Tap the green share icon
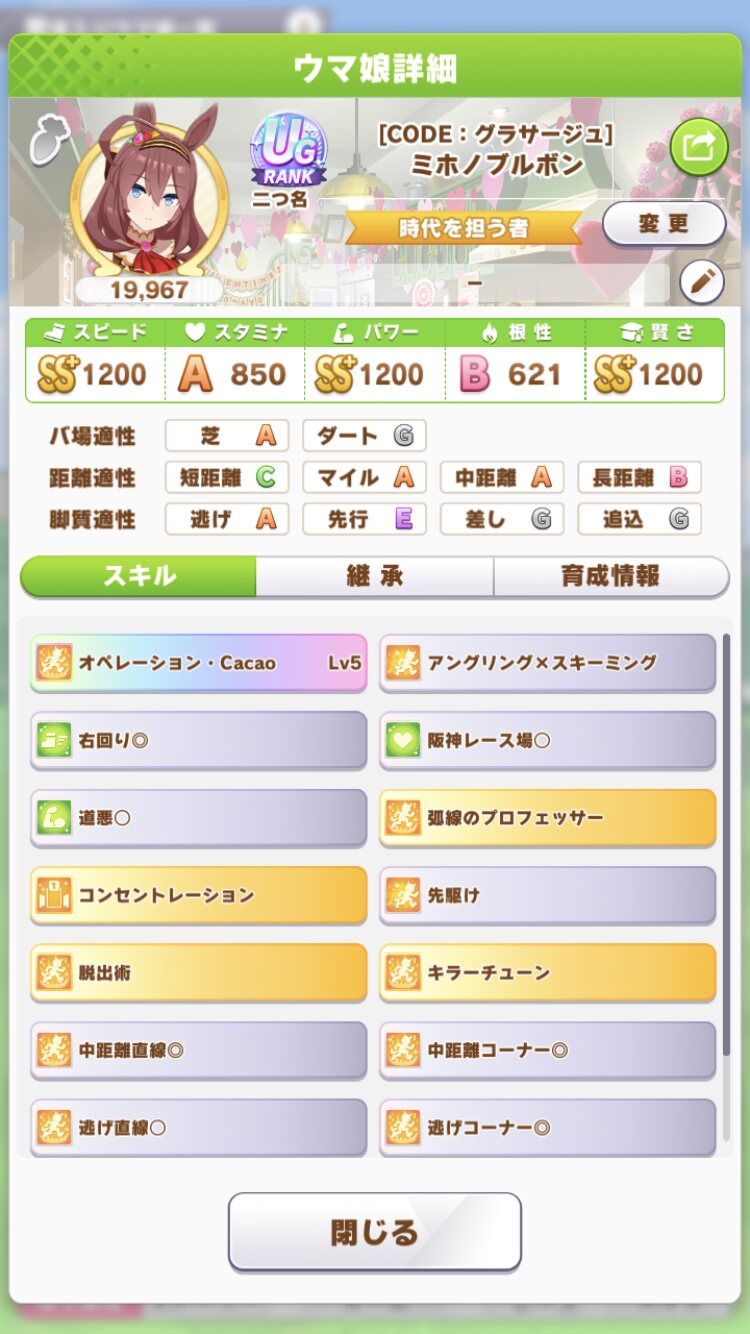Image resolution: width=750 pixels, height=1334 pixels. (x=698, y=148)
